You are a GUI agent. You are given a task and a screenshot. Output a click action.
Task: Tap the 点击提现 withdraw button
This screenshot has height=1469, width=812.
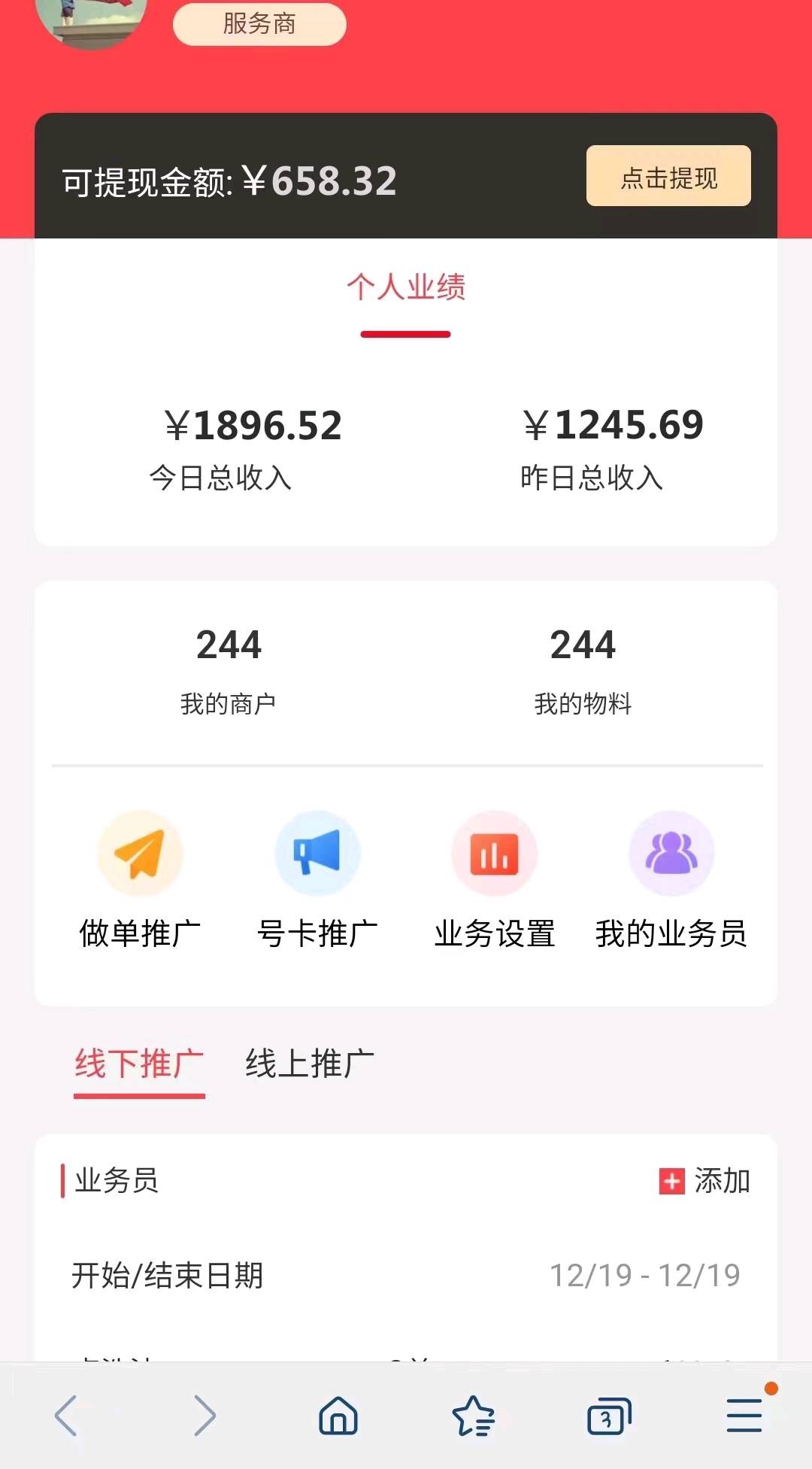tap(668, 176)
